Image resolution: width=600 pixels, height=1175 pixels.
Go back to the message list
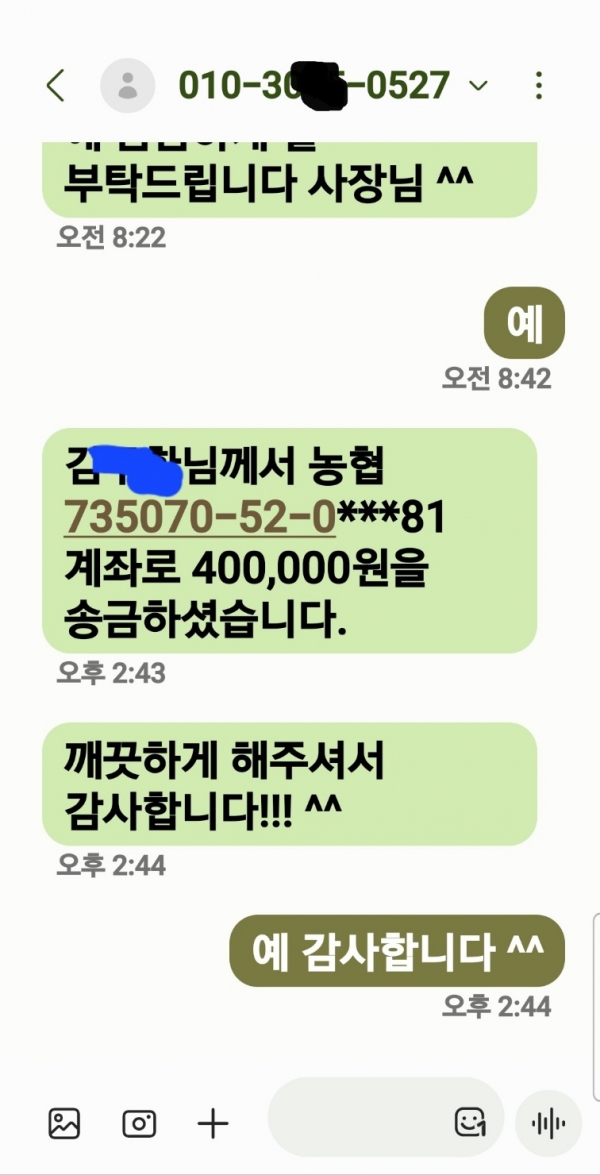(x=56, y=86)
